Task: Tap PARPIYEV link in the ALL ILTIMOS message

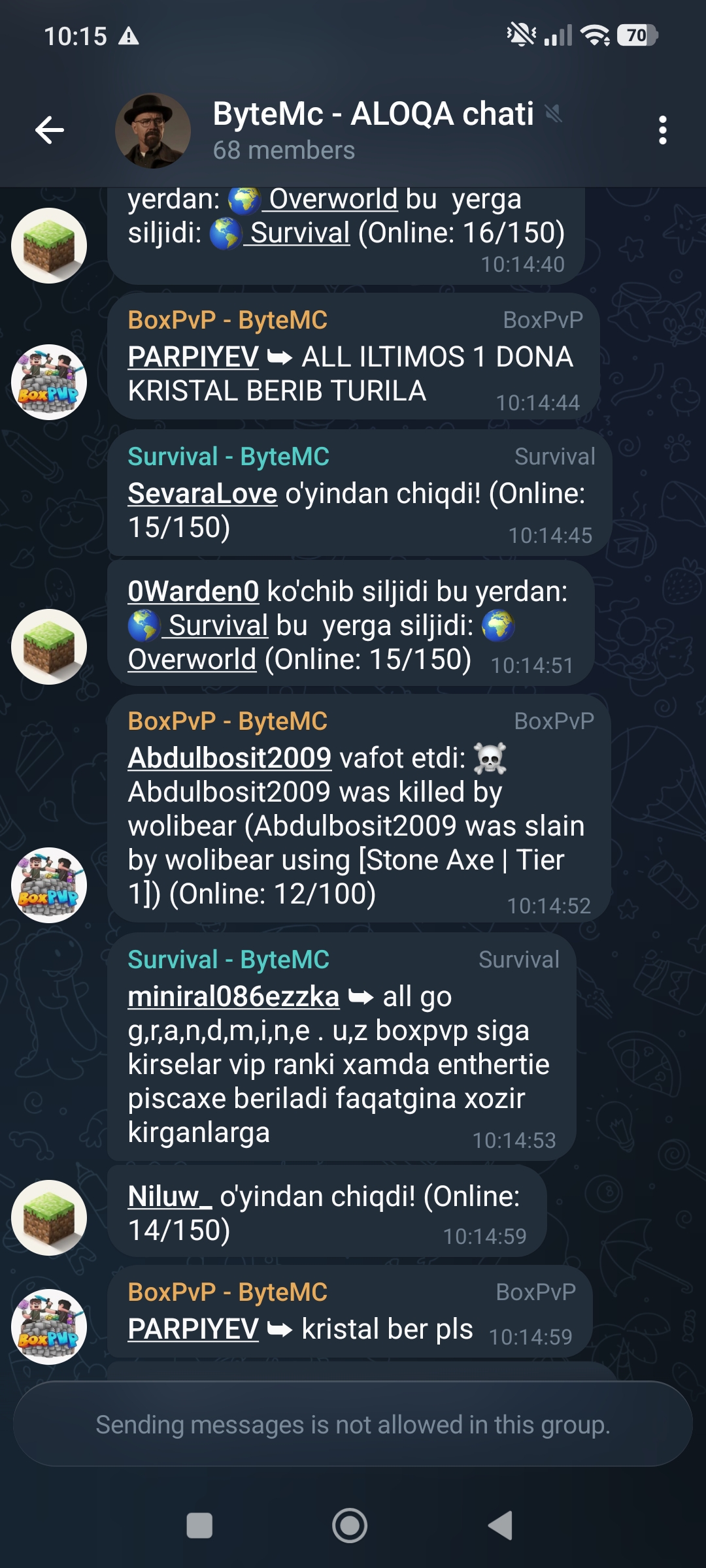Action: click(193, 357)
